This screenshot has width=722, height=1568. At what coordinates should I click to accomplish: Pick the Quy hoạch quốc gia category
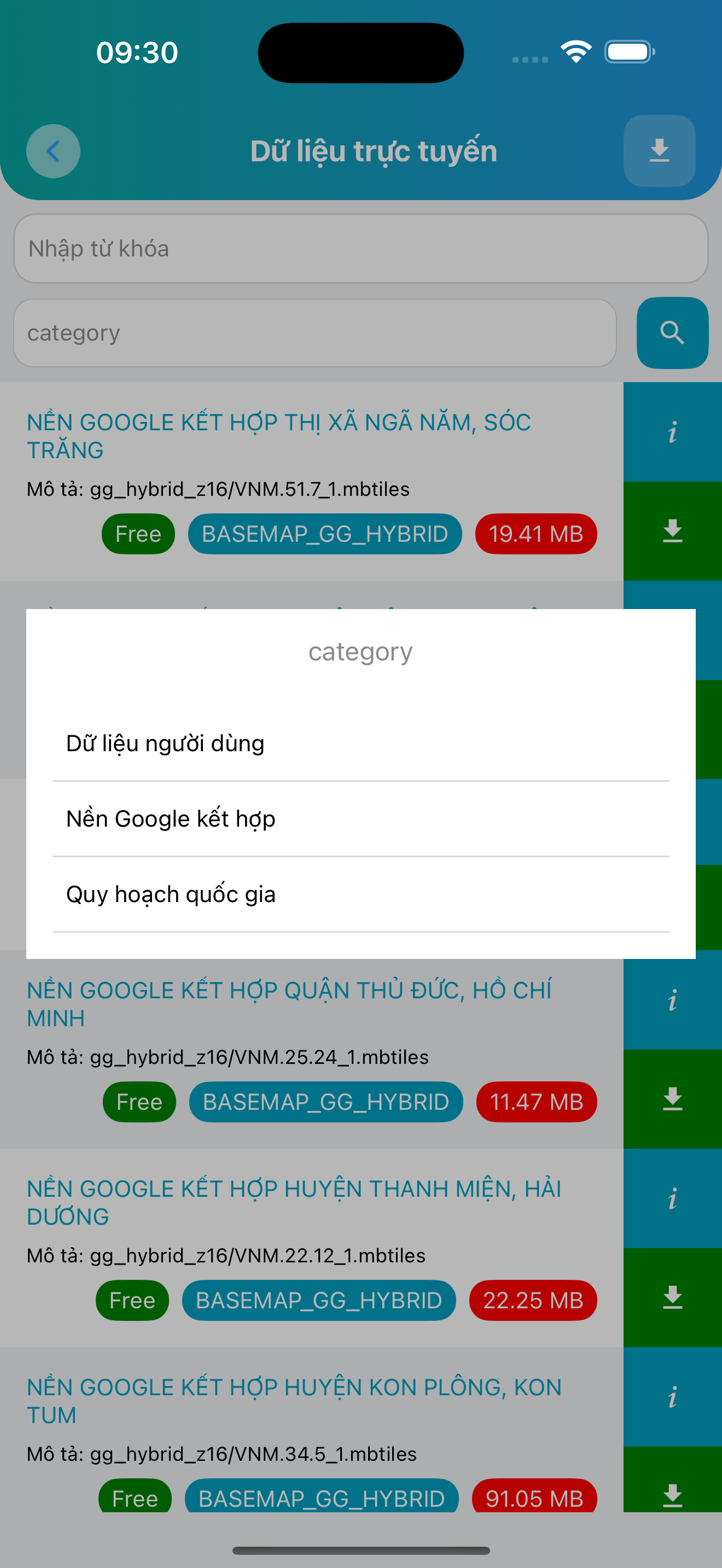click(x=360, y=895)
